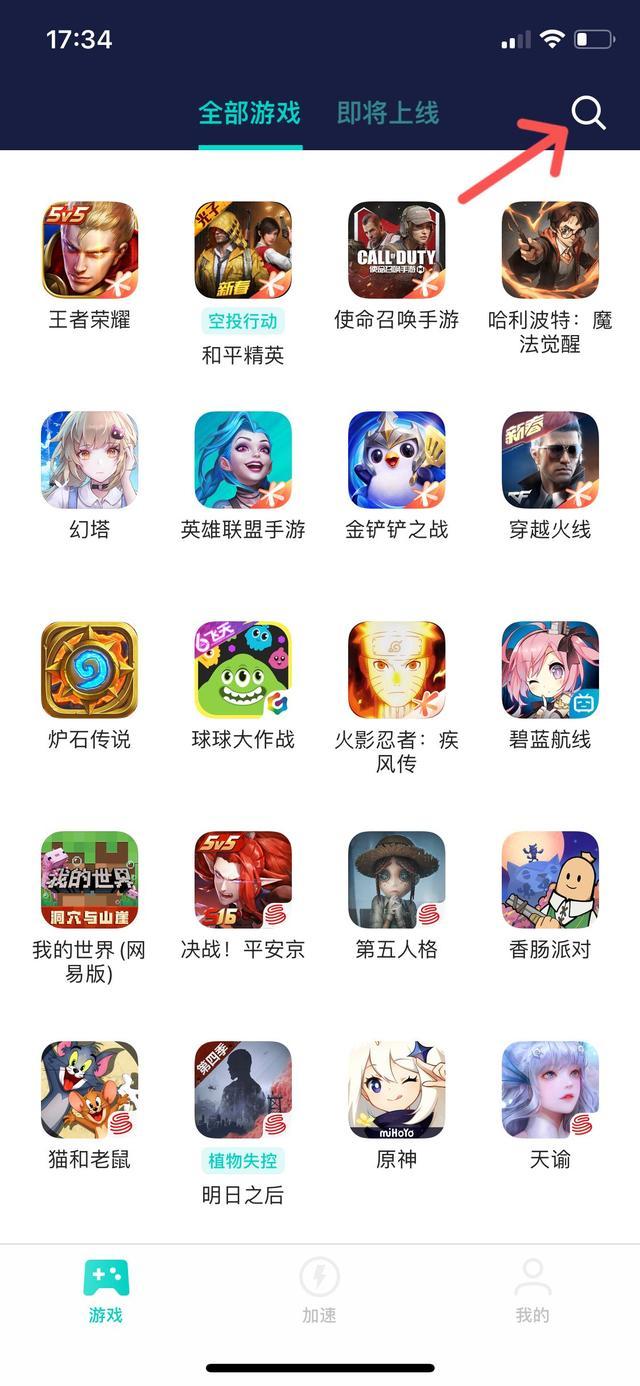
Task: Open 和平精英 game tile
Action: pos(243,250)
